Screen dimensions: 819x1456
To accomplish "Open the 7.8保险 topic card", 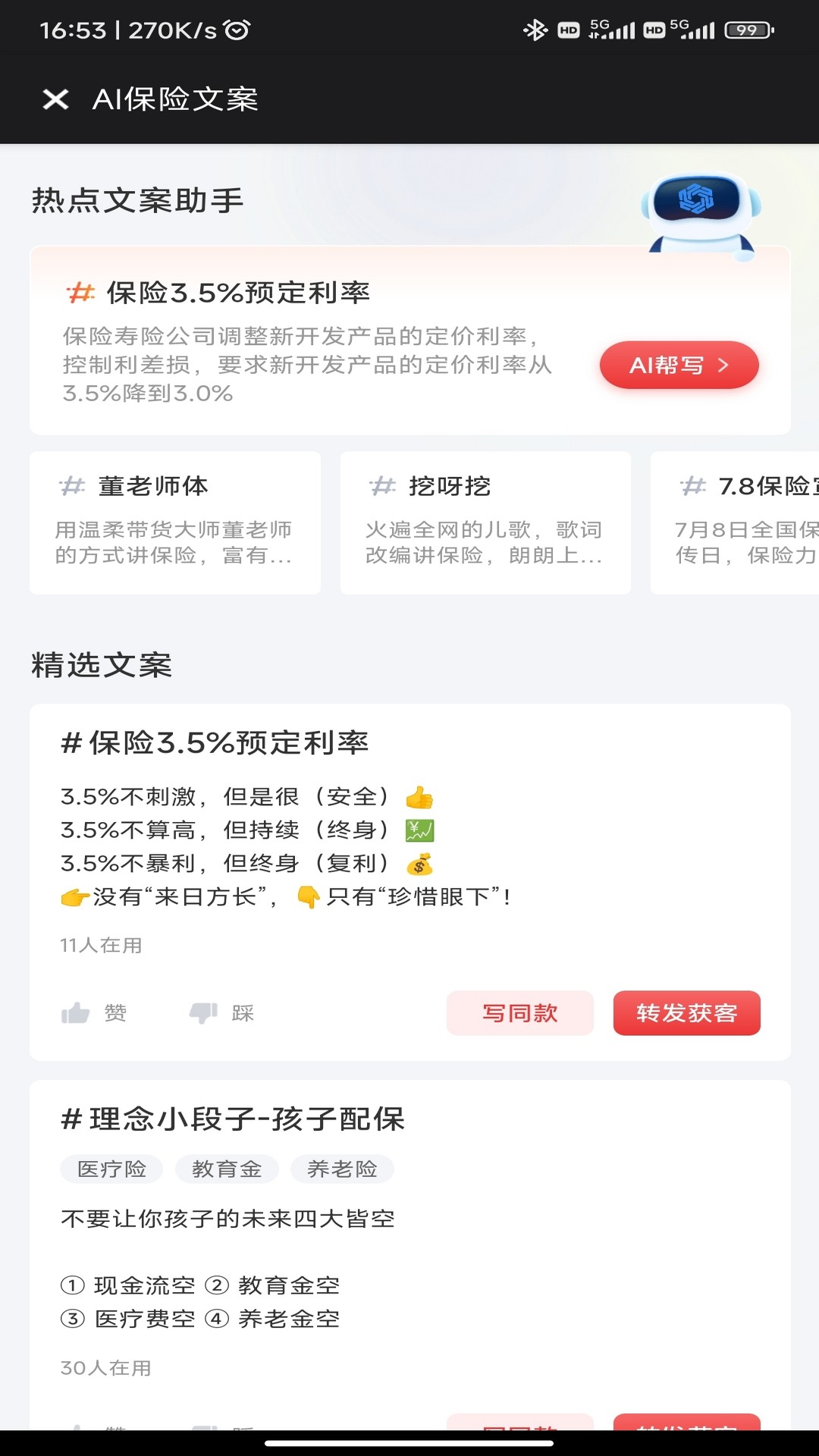I will [736, 522].
